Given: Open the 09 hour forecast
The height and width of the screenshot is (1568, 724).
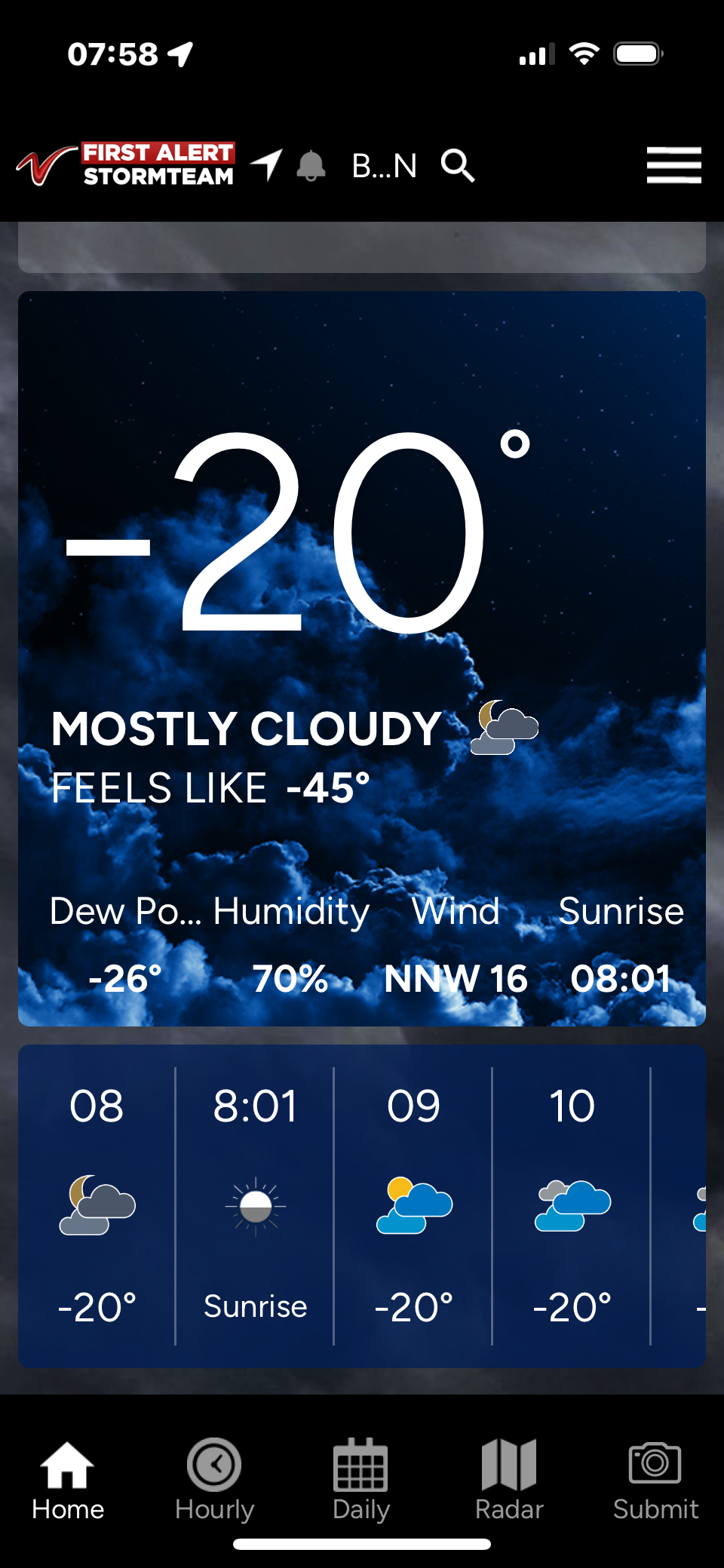Looking at the screenshot, I should [x=413, y=1205].
